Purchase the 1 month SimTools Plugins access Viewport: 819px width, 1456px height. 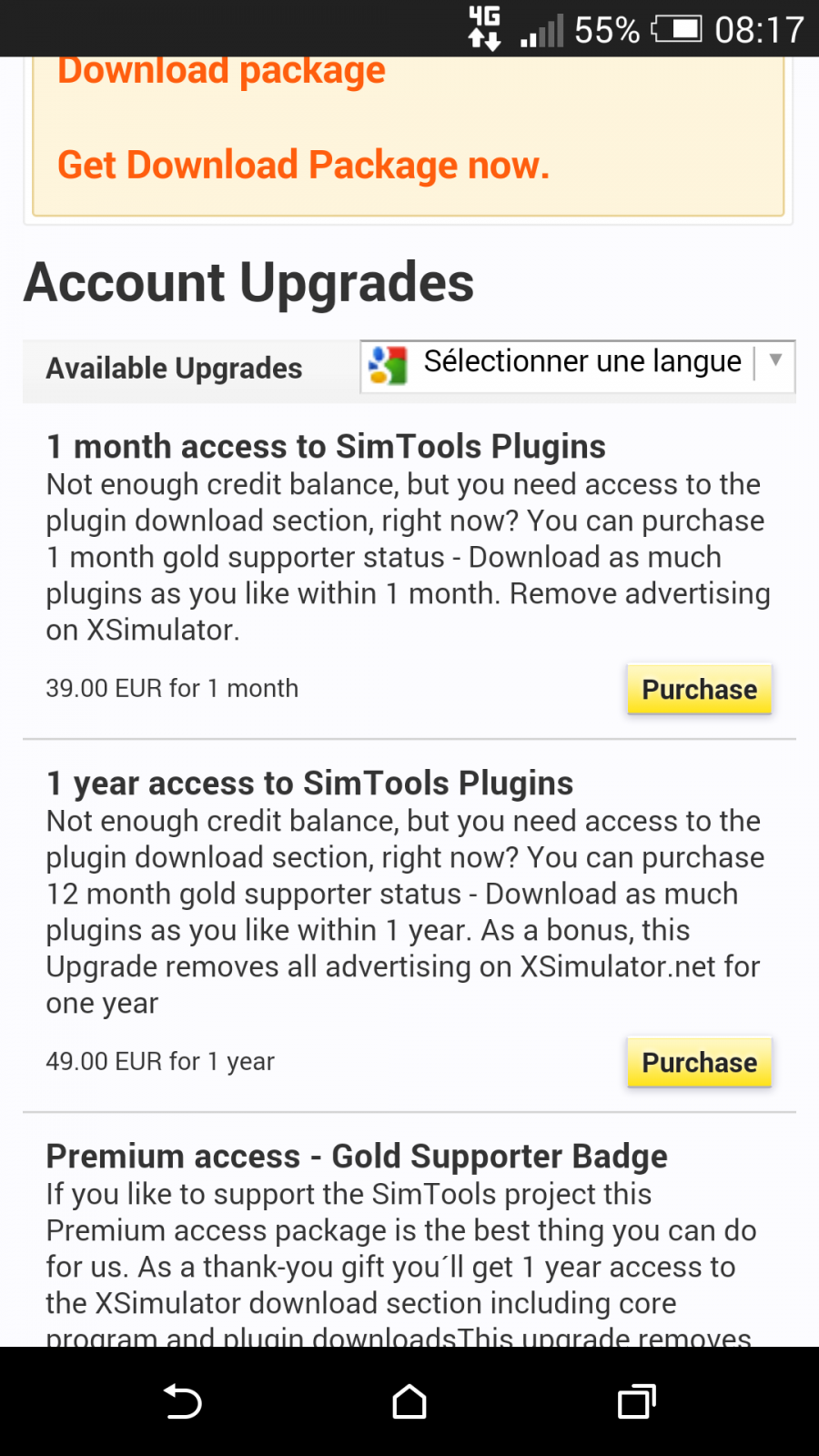(x=699, y=689)
